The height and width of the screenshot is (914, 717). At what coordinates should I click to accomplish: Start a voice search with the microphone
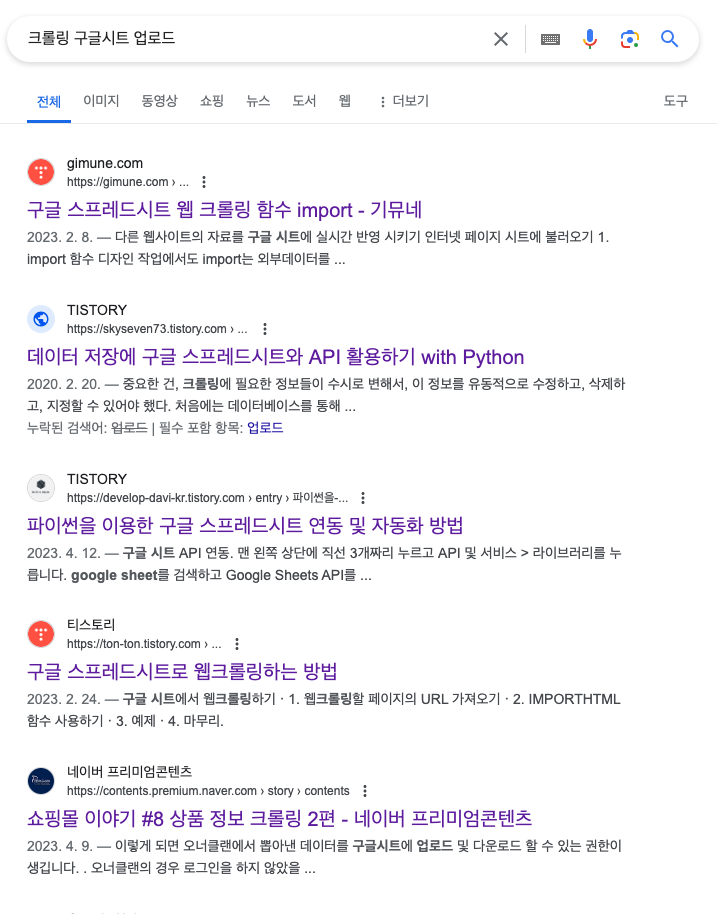tap(590, 39)
